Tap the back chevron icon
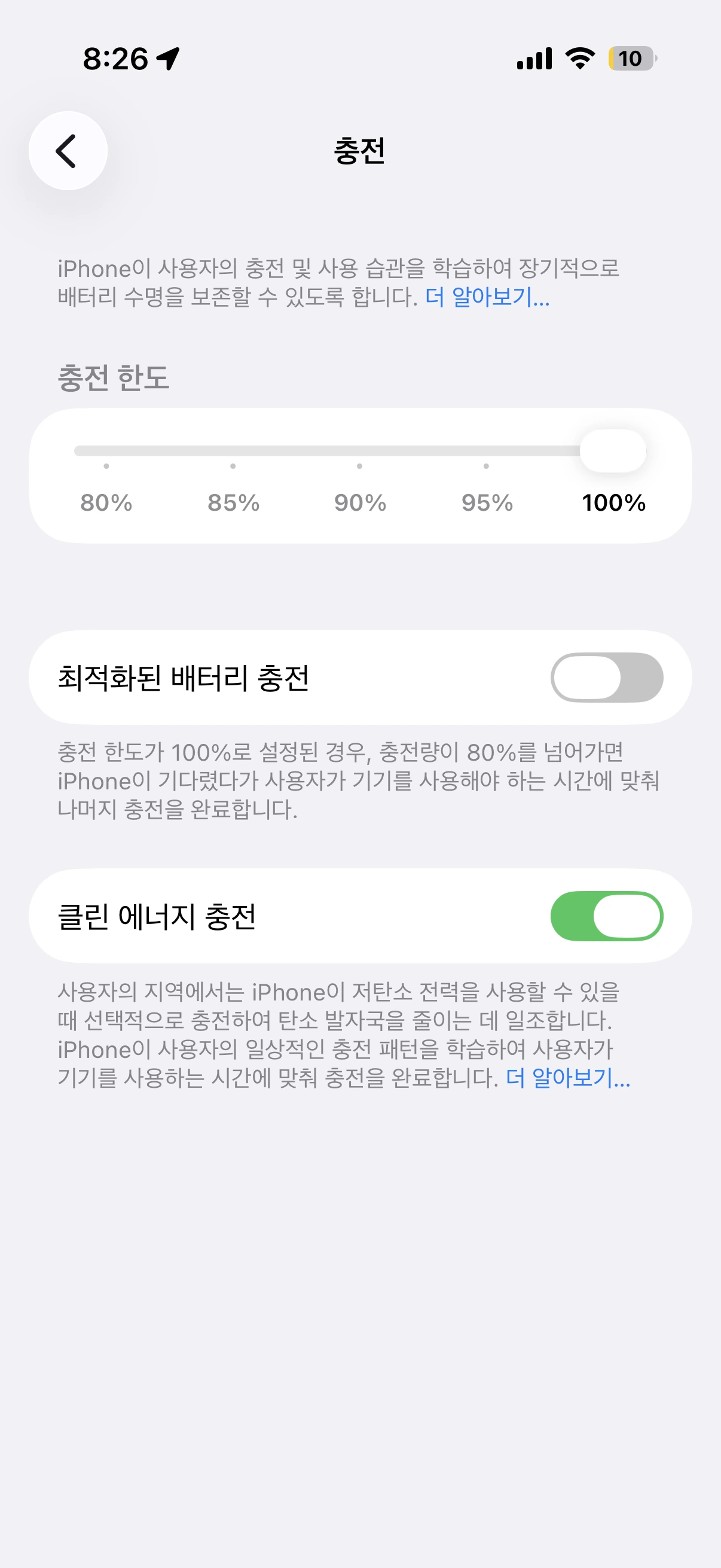The height and width of the screenshot is (1568, 721). point(67,150)
